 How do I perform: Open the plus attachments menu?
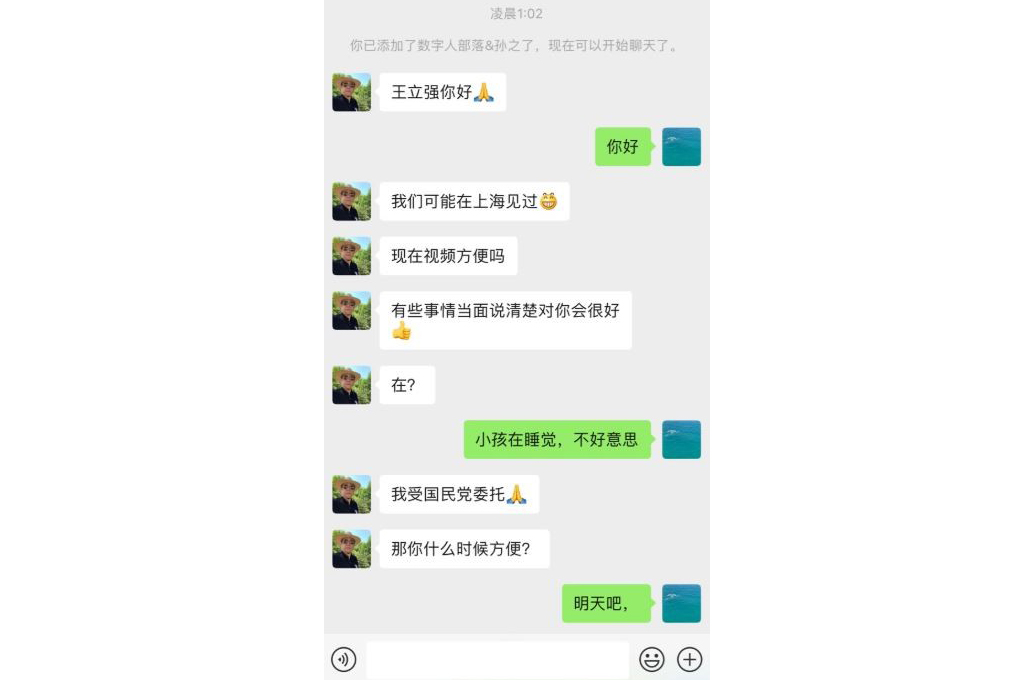(x=690, y=660)
